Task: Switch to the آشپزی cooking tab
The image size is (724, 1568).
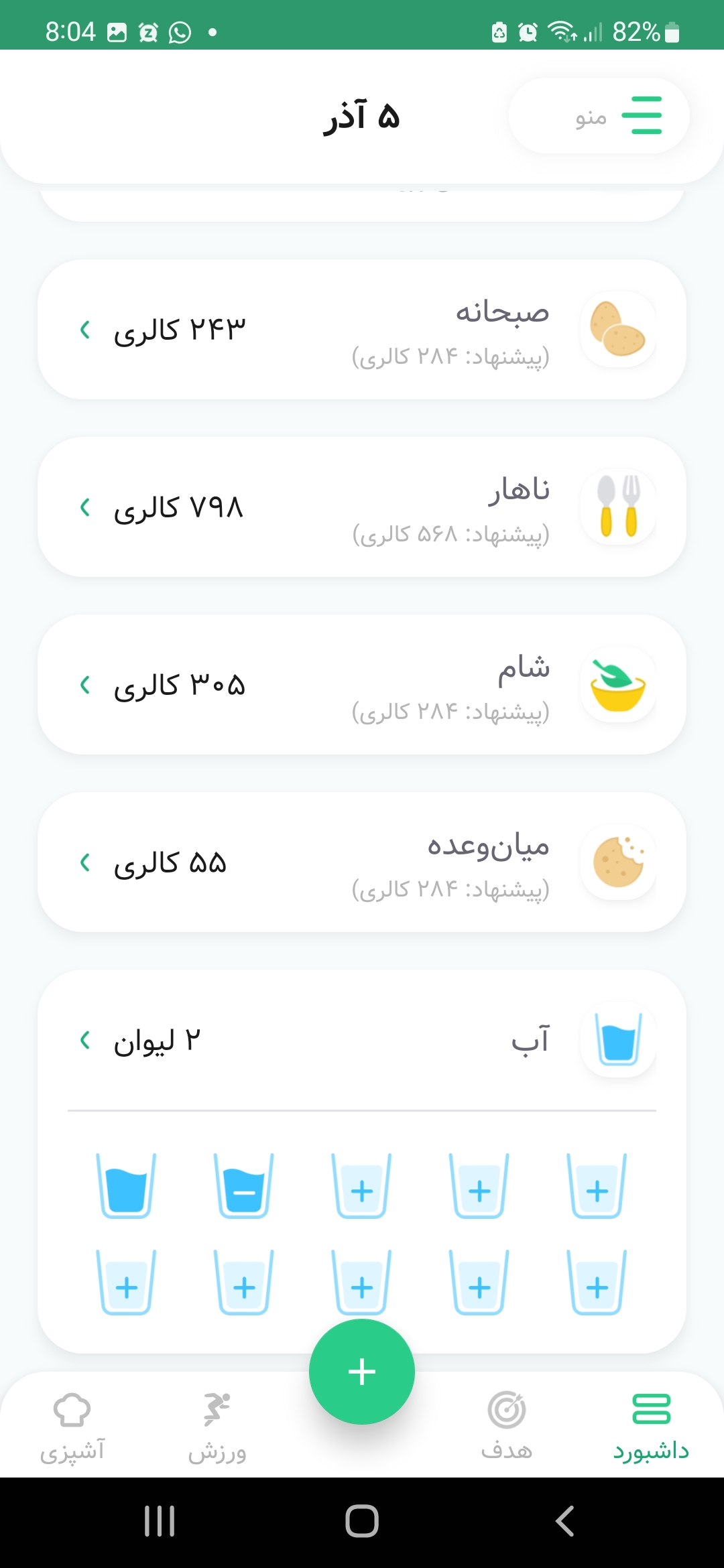Action: coord(72,1426)
